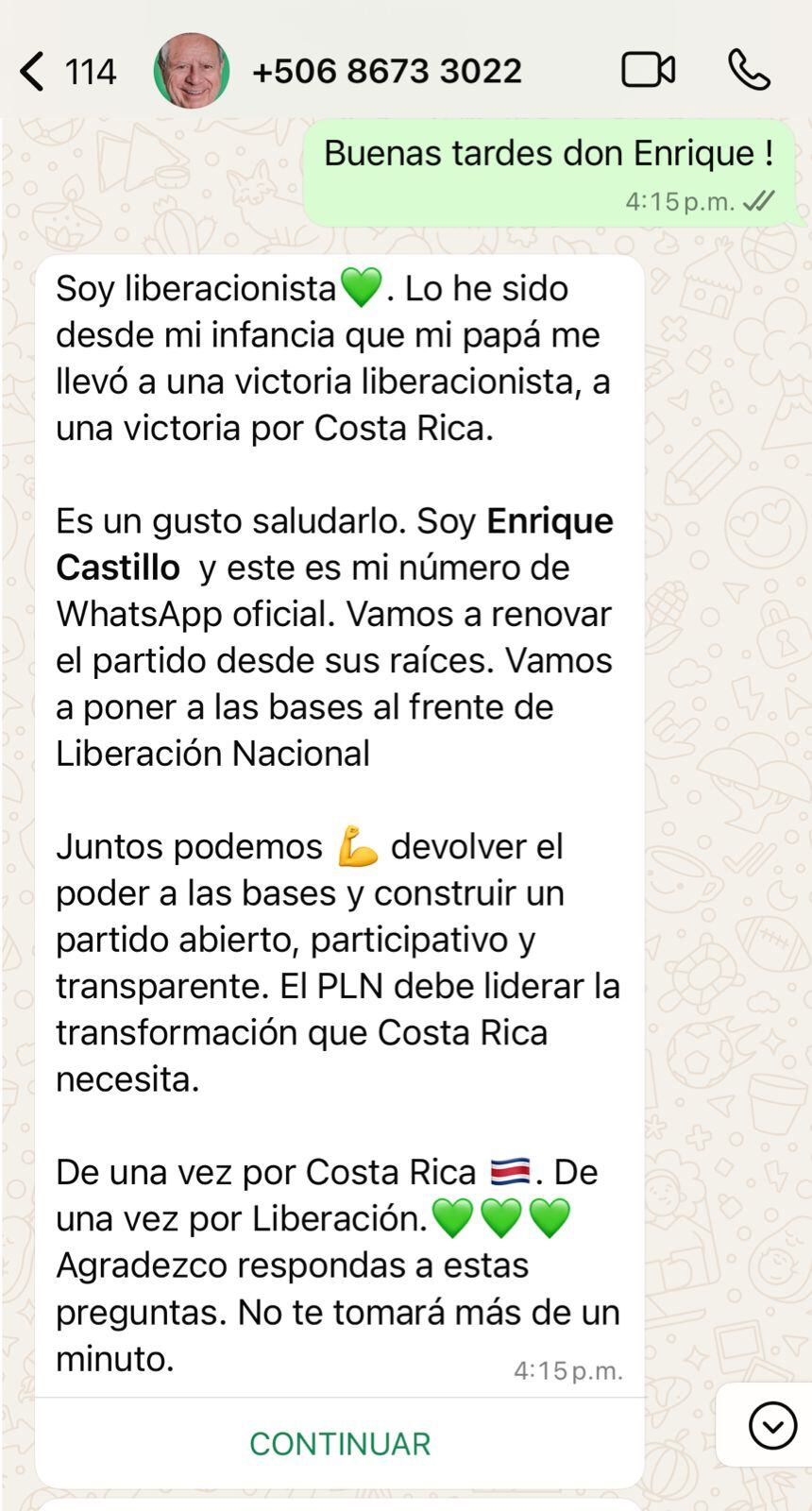Start a voice call from the chat header
The width and height of the screenshot is (812, 1511).
751,71
